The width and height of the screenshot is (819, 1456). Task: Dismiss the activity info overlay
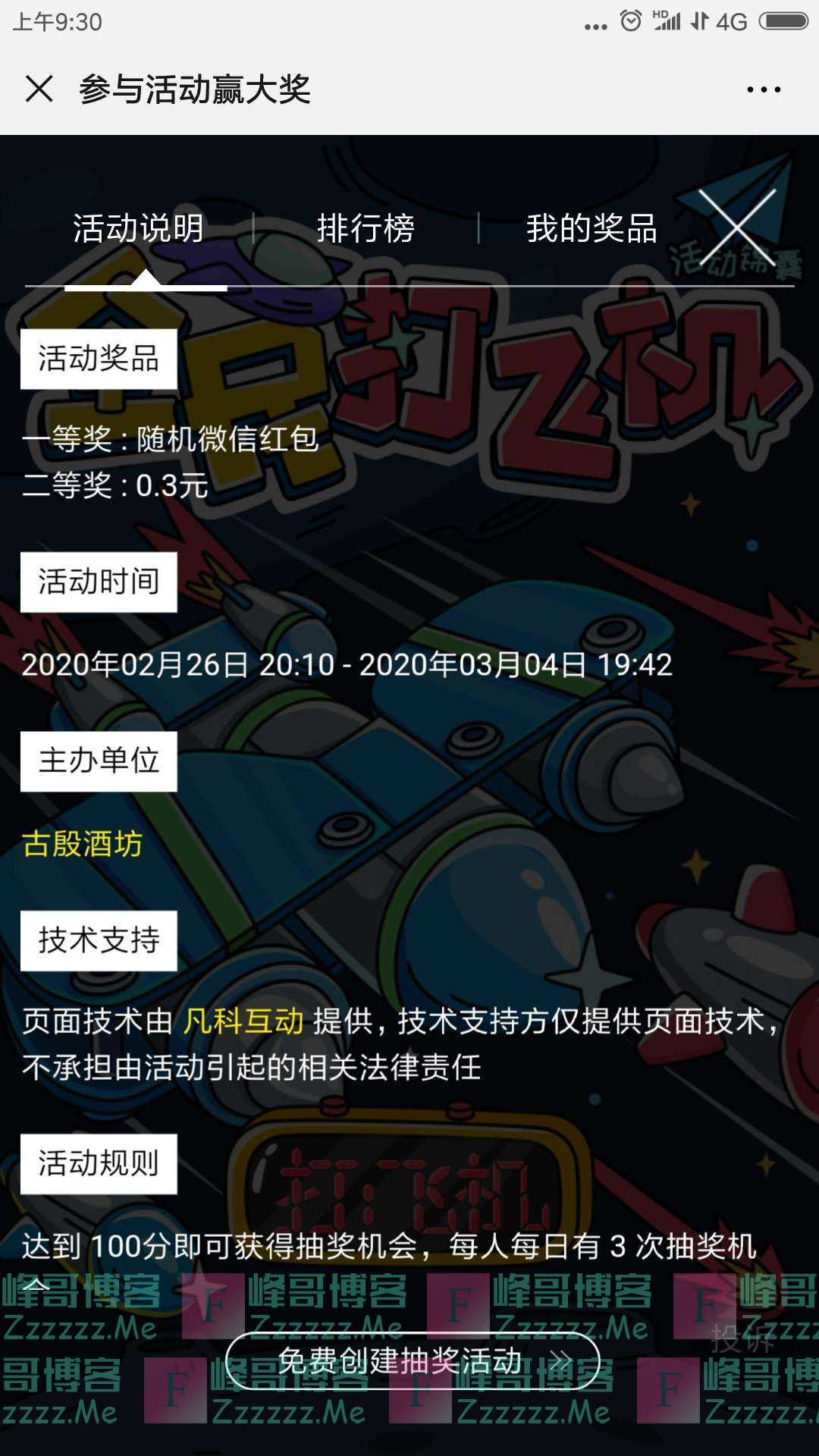[x=736, y=227]
